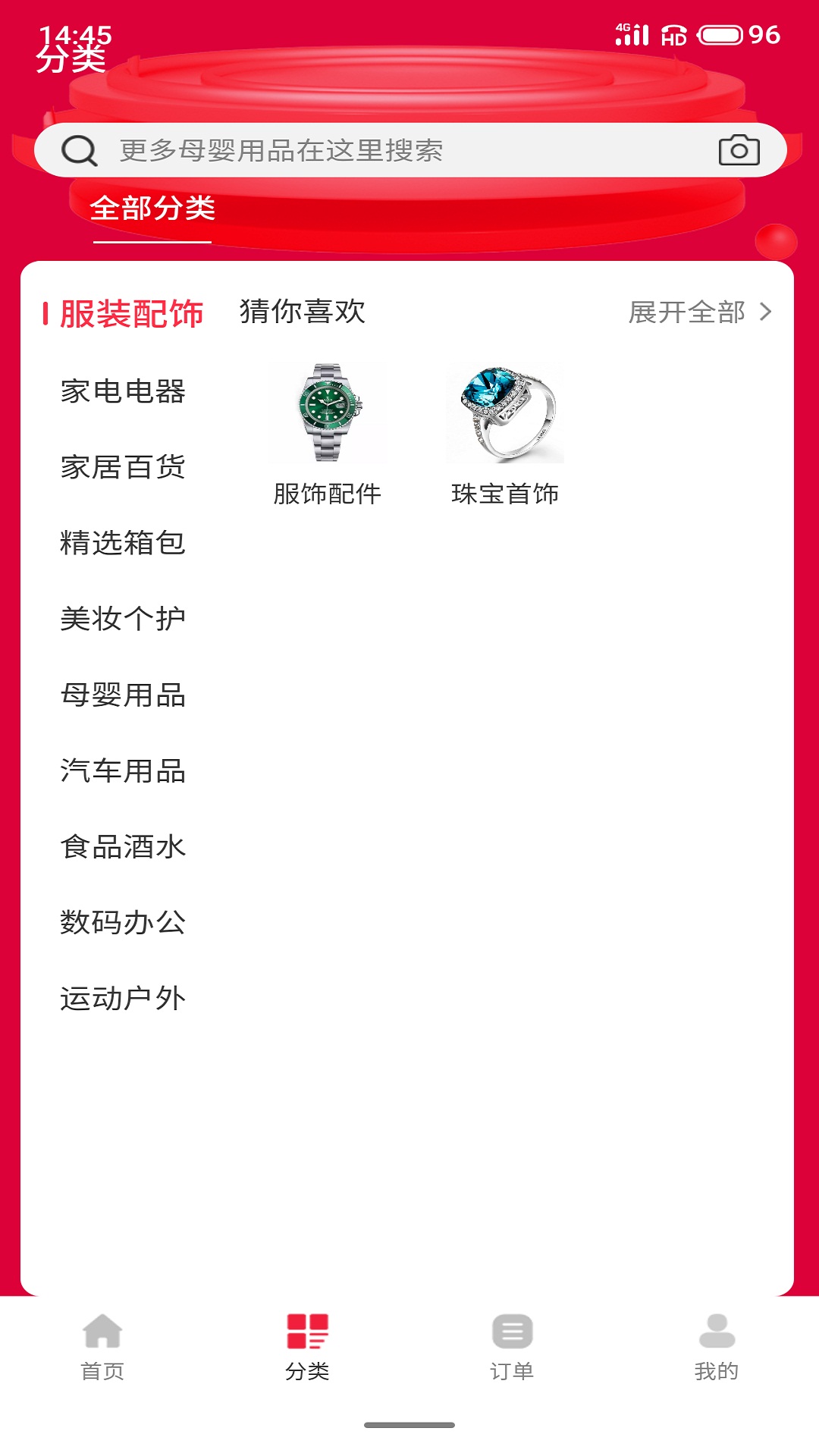Image resolution: width=819 pixels, height=1456 pixels.
Task: Go to the 首页 home tab
Action: tap(102, 1347)
